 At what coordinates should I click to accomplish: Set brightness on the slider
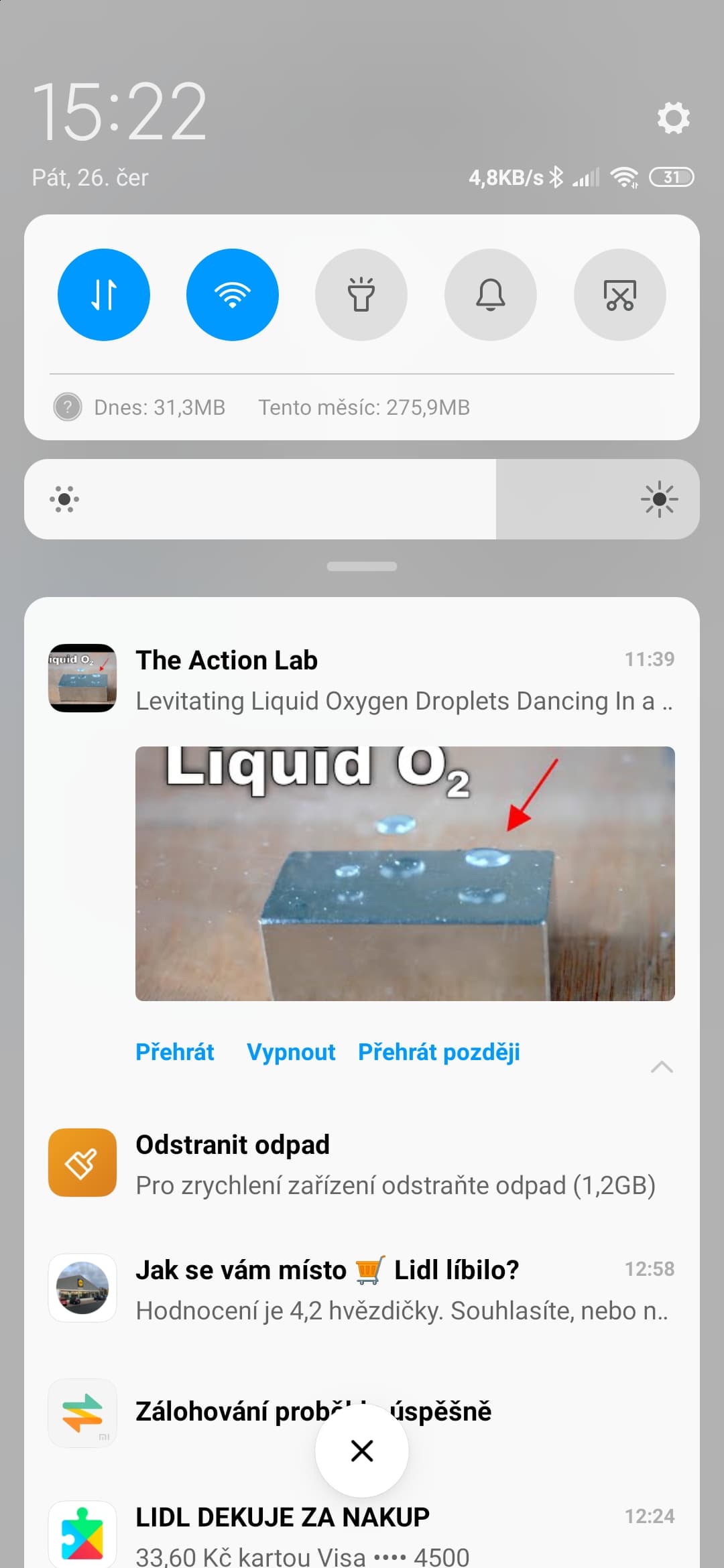click(362, 499)
